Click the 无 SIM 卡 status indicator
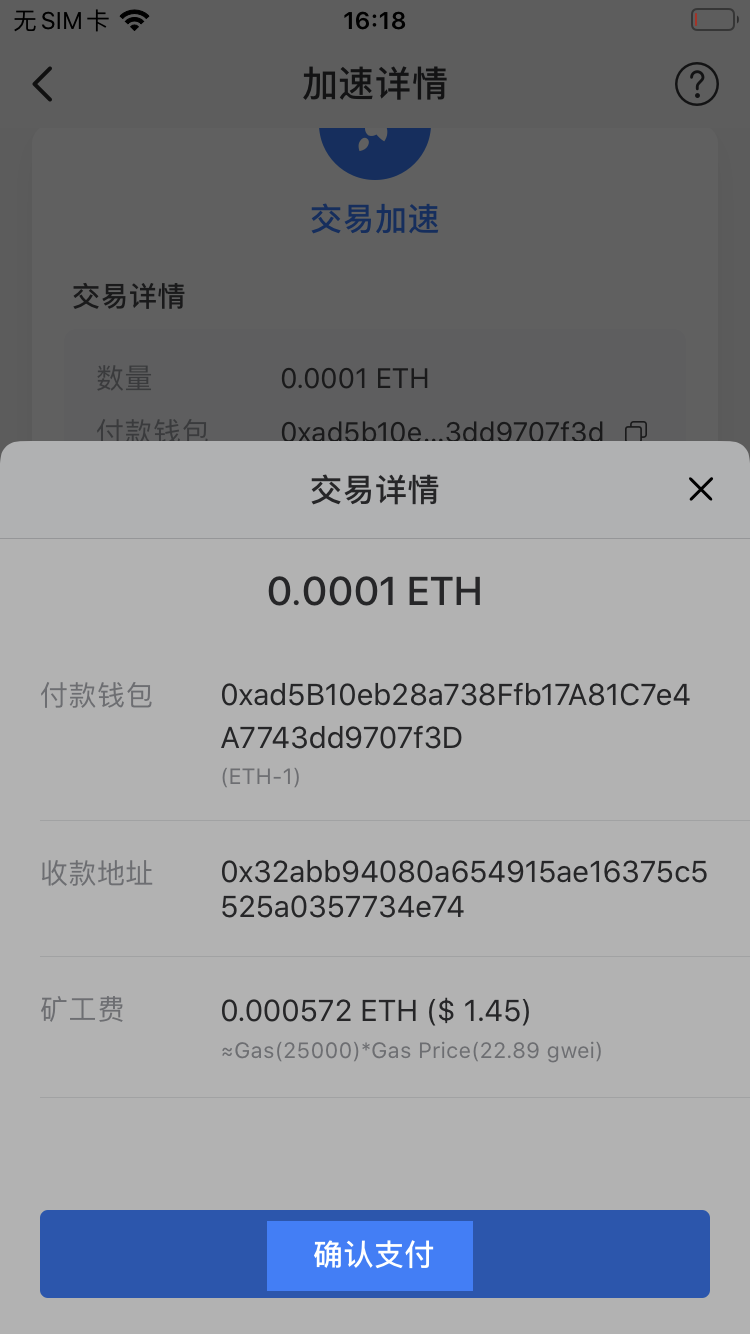This screenshot has height=1334, width=750. pos(60,20)
